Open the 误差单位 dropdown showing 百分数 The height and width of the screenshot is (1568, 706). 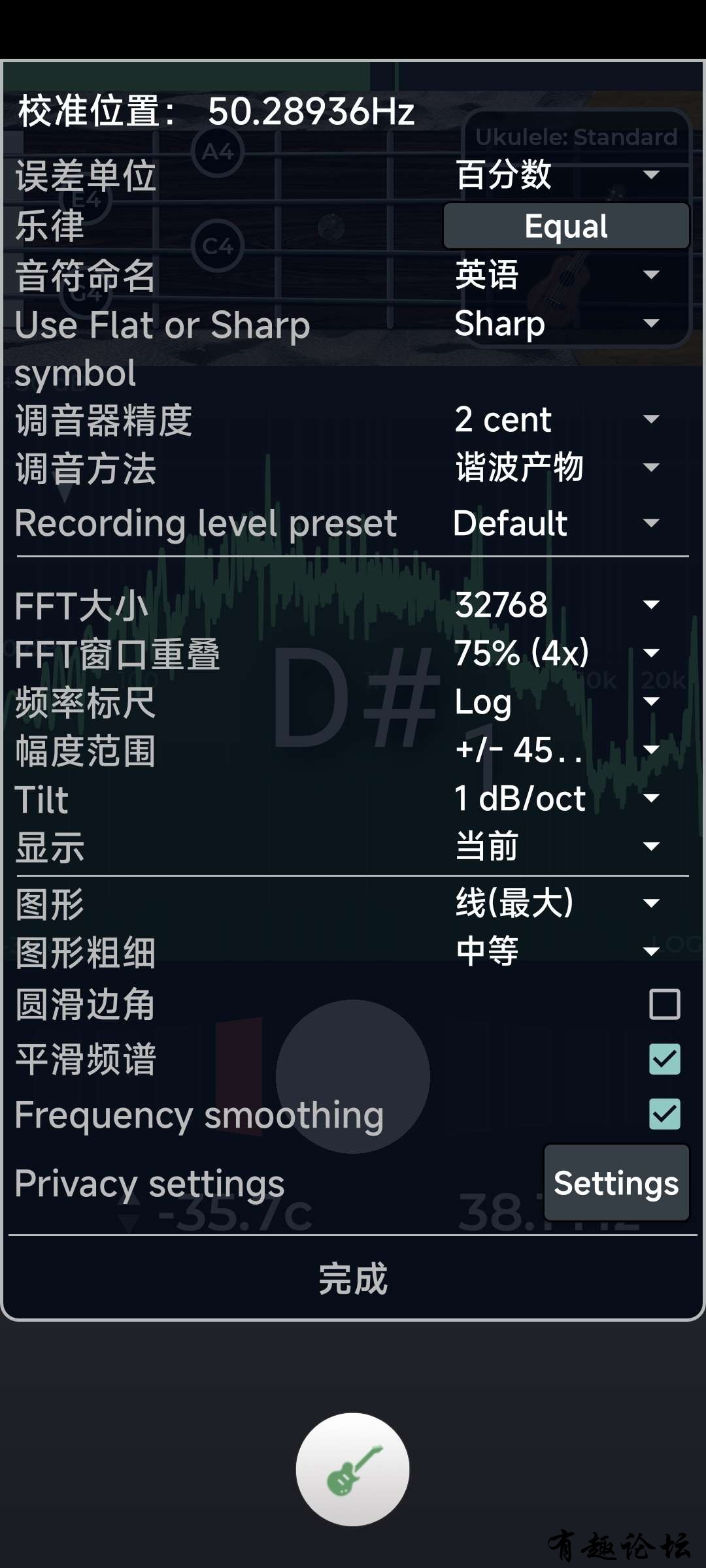(x=559, y=175)
